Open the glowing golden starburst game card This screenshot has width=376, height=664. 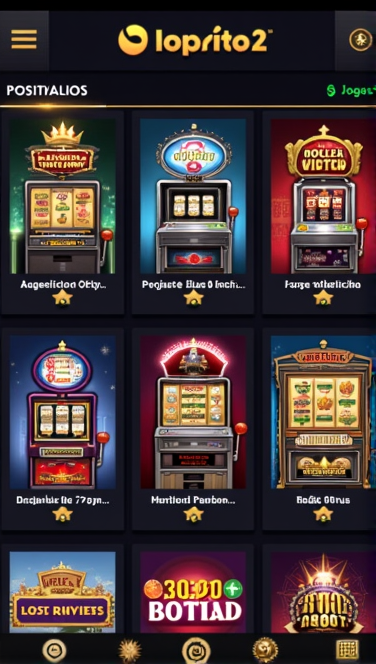click(323, 592)
